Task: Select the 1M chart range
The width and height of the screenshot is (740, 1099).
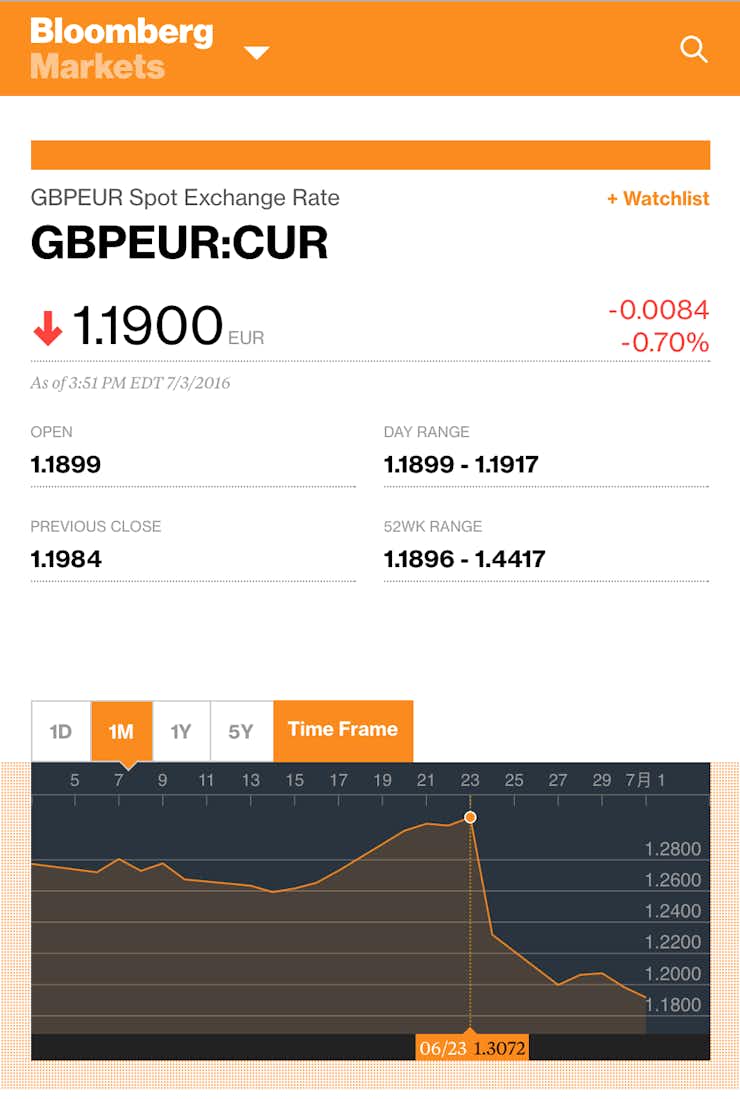Action: pos(121,731)
